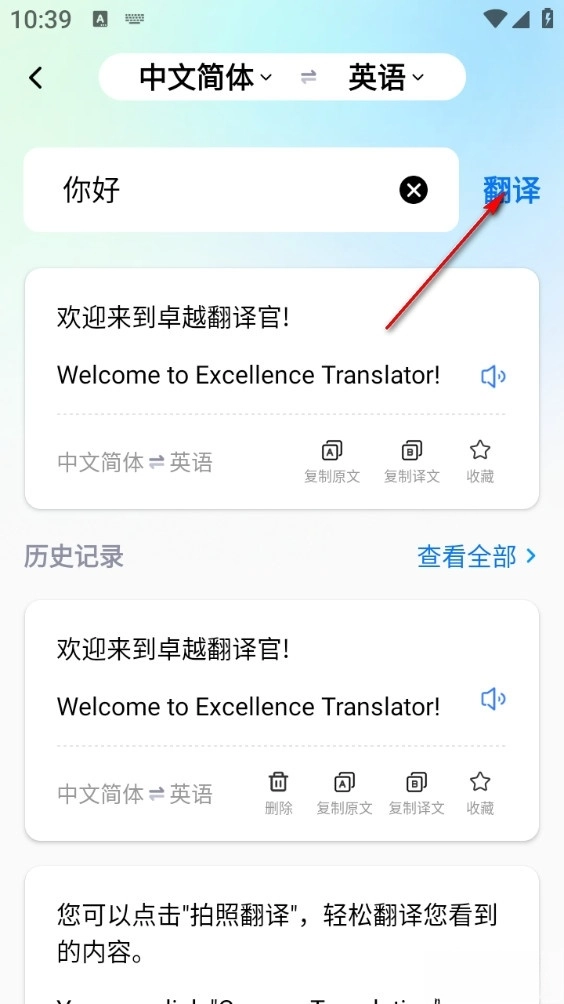Go back with the top-left arrow
This screenshot has height=1004, width=564.
point(36,78)
